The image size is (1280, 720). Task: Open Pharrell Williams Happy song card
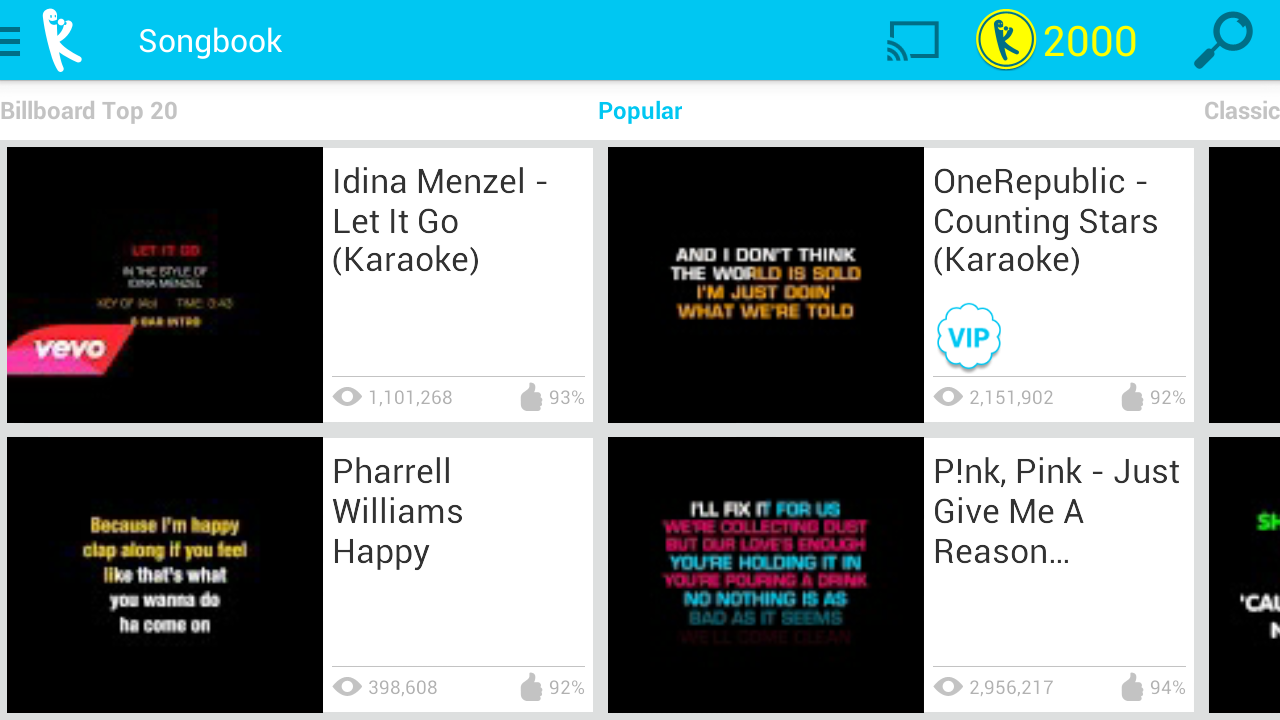click(300, 575)
